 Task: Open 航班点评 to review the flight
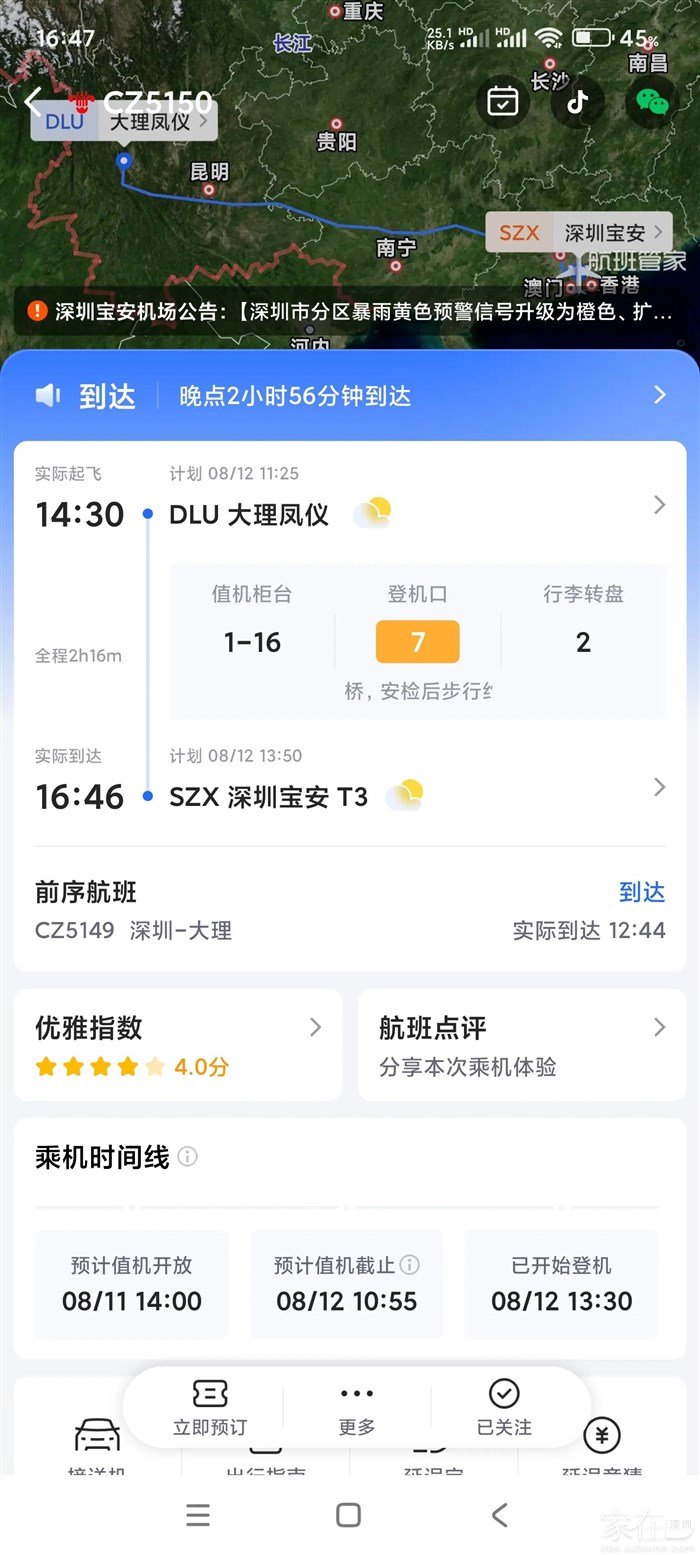click(x=522, y=1045)
